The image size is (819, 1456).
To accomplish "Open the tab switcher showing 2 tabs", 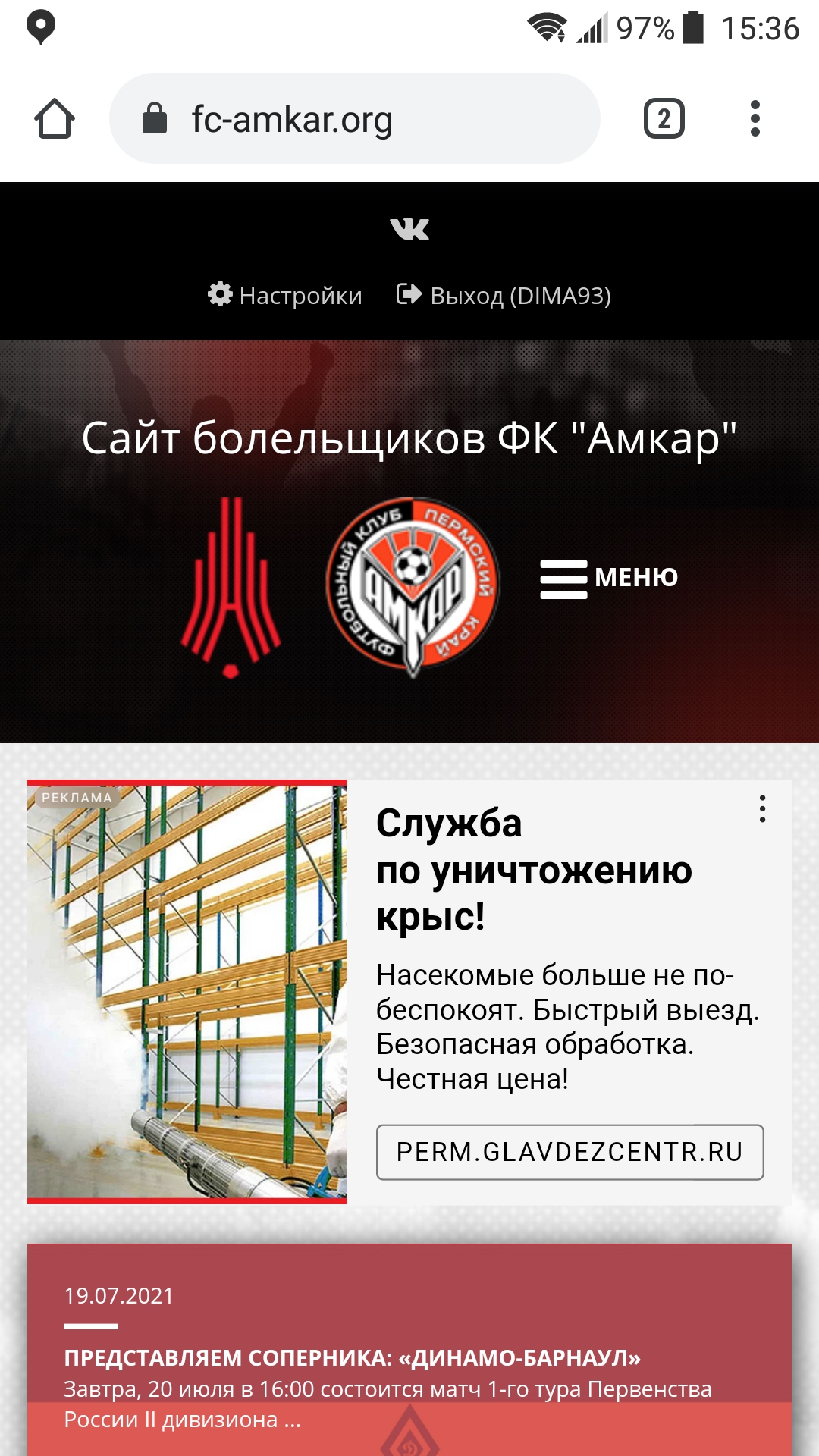I will (x=664, y=119).
